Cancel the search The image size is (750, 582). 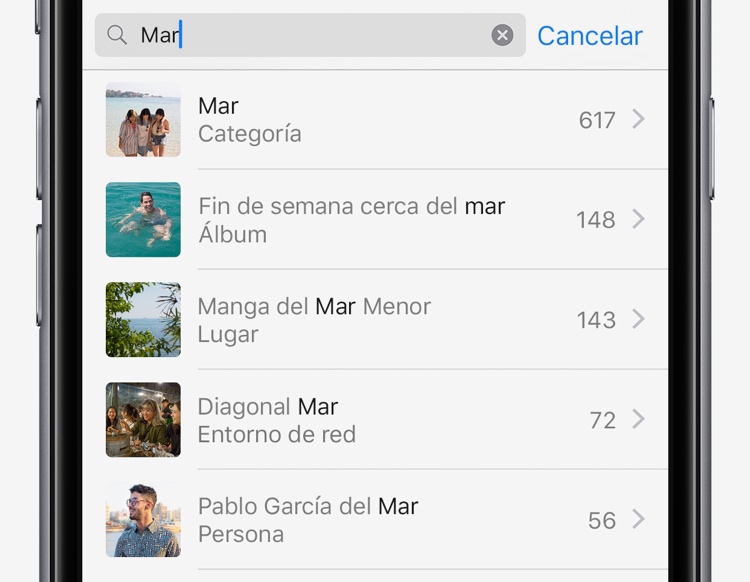point(589,35)
